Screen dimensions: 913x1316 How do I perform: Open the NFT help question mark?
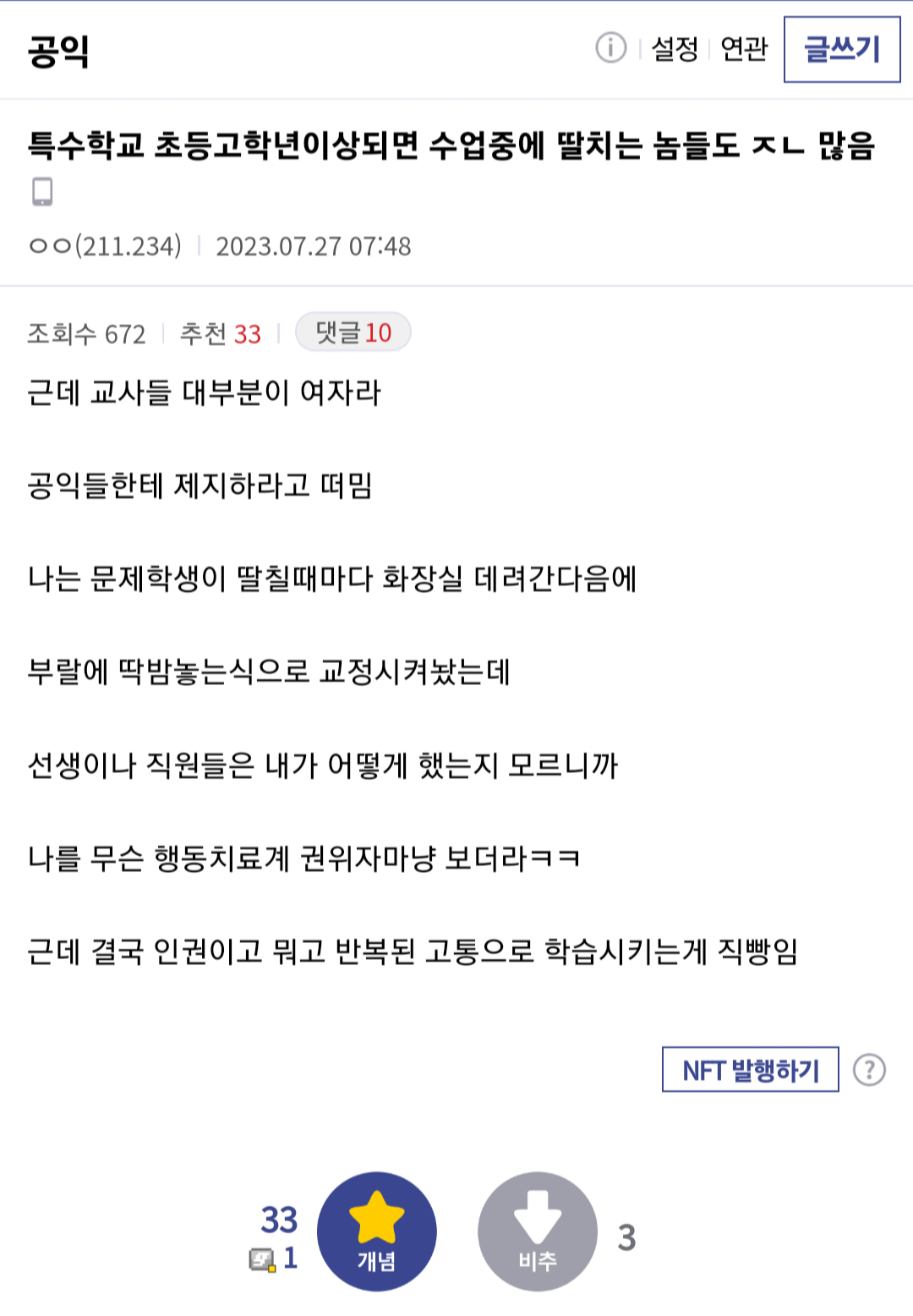(x=869, y=1070)
